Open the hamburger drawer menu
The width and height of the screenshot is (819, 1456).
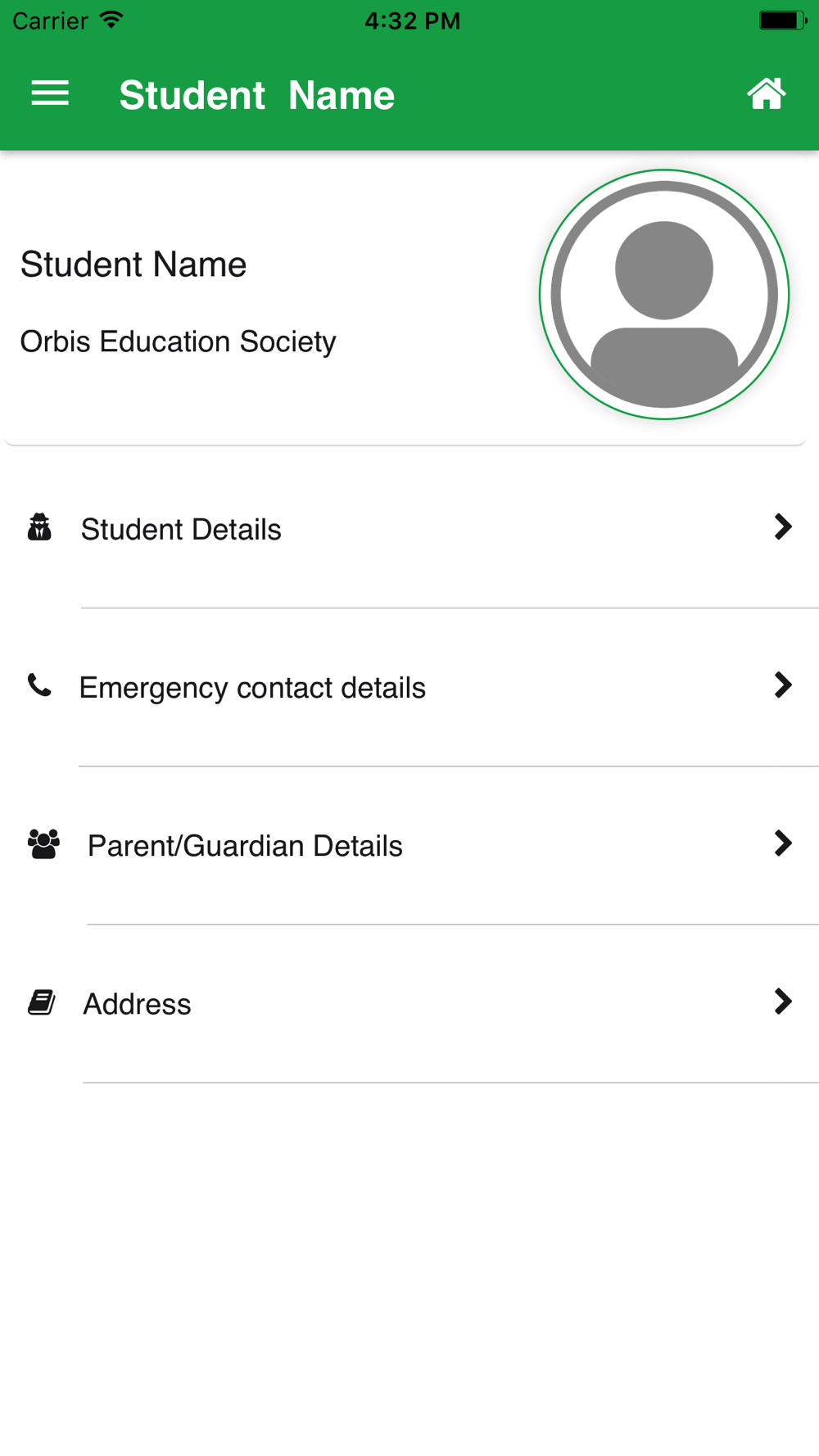[50, 94]
